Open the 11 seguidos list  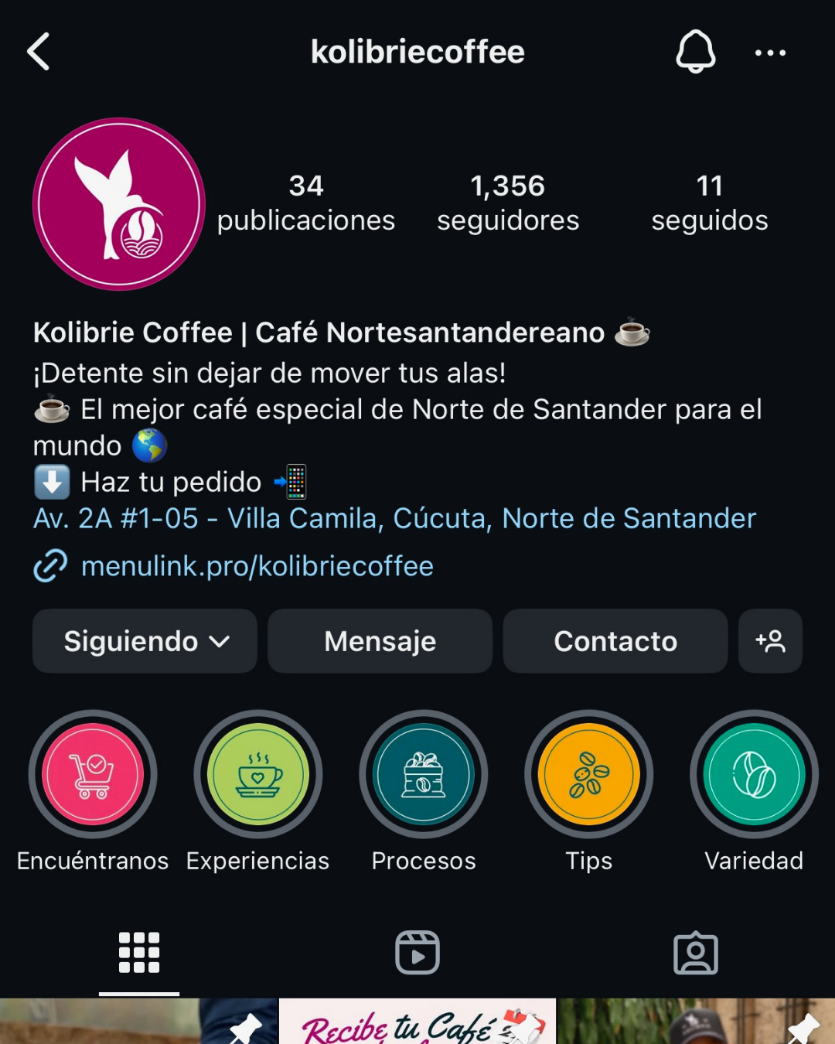tap(710, 203)
